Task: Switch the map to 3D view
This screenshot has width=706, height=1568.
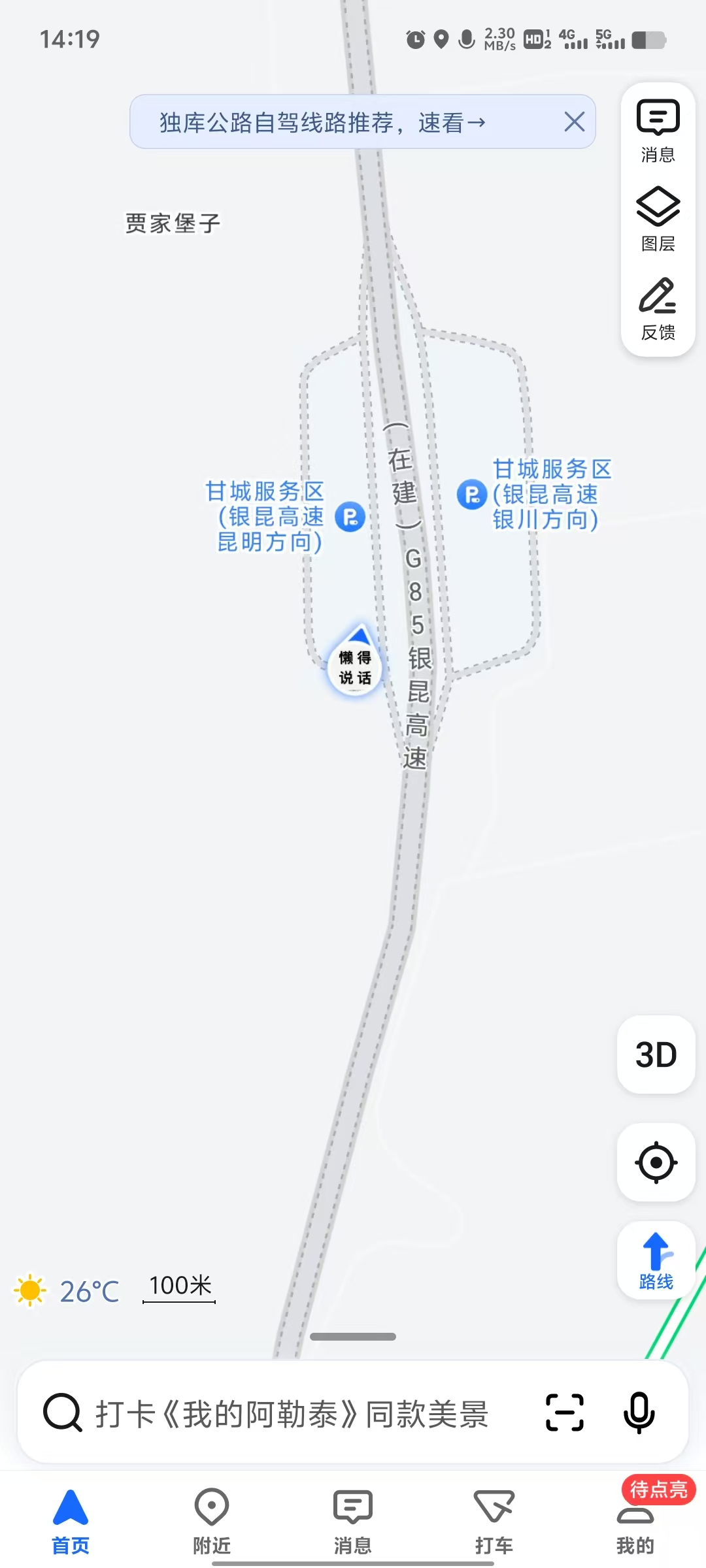Action: 656,1054
